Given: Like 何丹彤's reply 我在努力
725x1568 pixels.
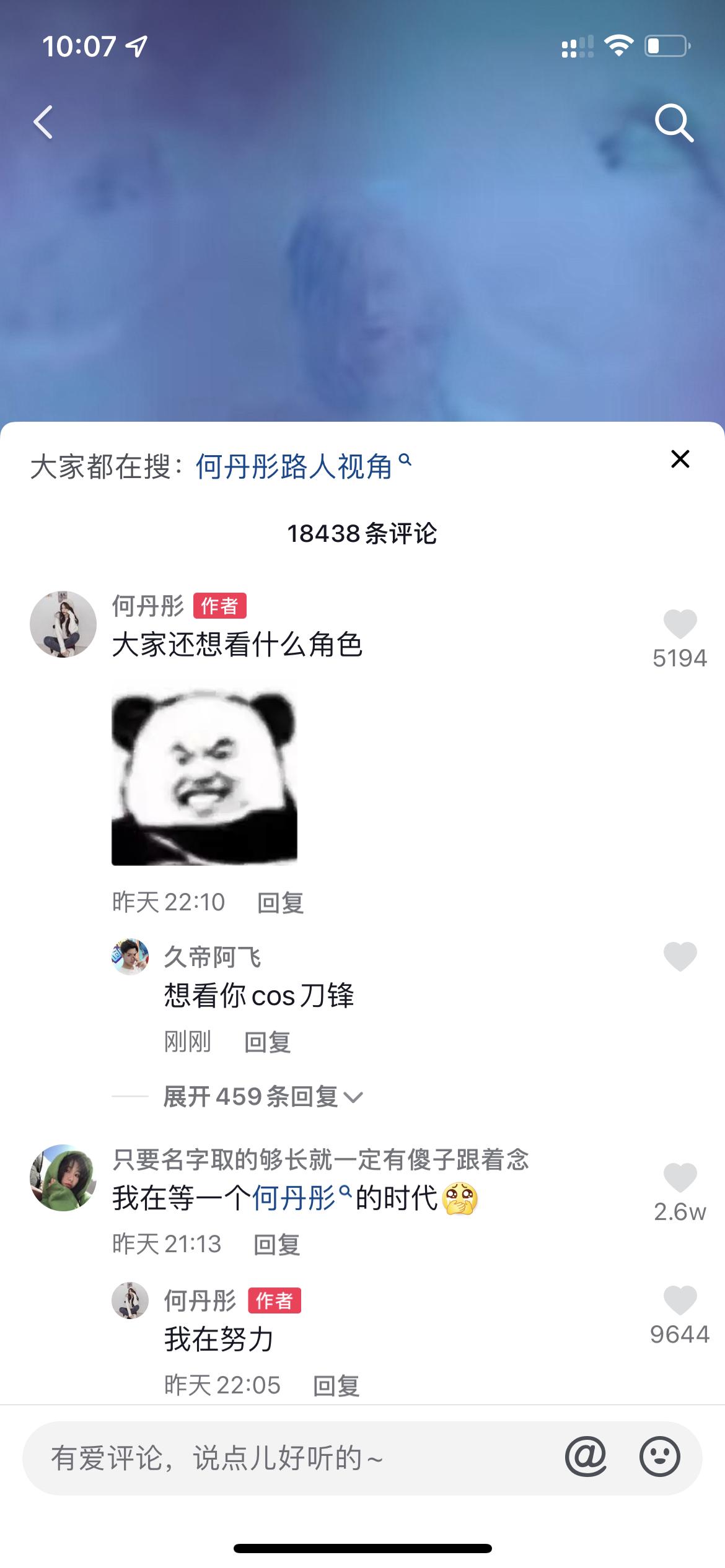Looking at the screenshot, I should coord(680,1300).
